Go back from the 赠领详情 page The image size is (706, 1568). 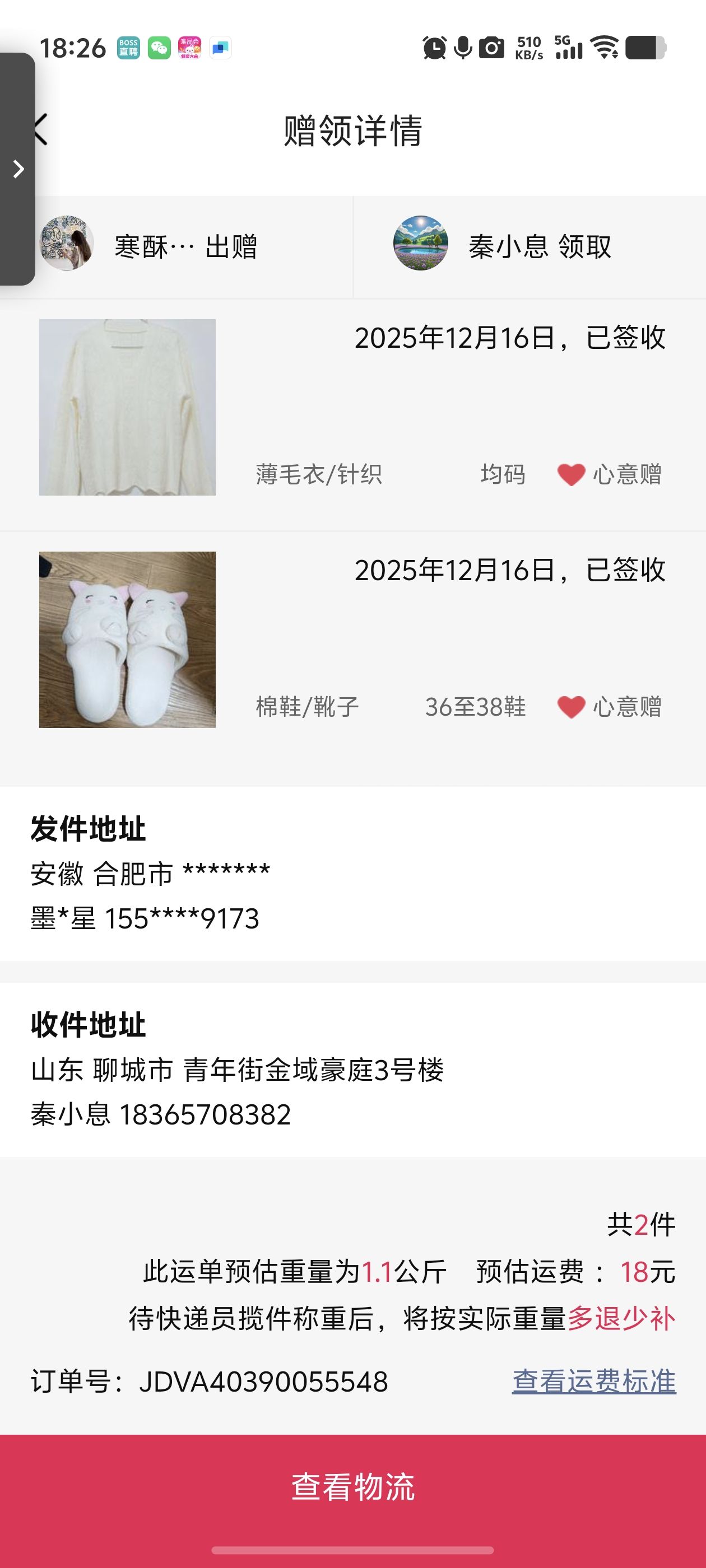tap(40, 130)
